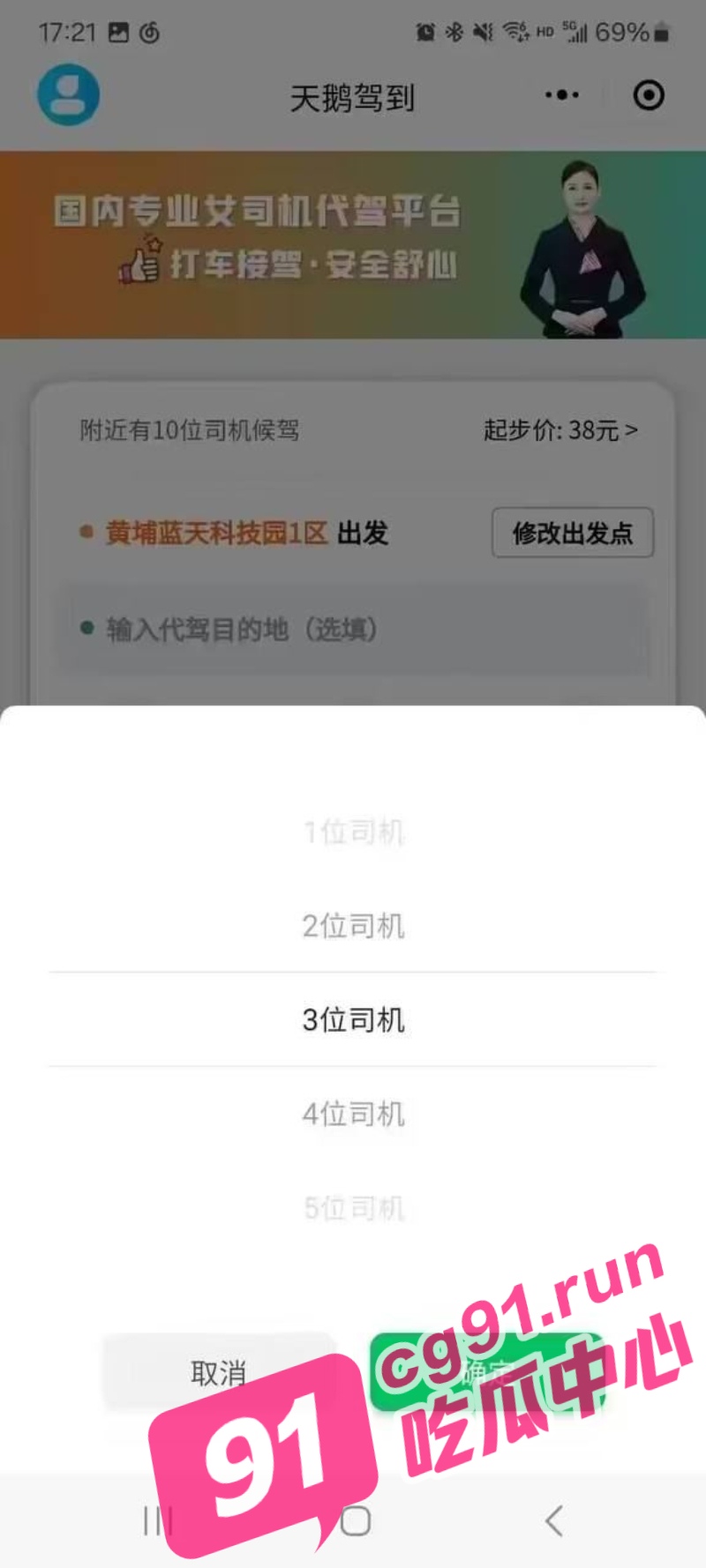Pick 1位司机 option
This screenshot has width=706, height=1568.
pyautogui.click(x=353, y=832)
